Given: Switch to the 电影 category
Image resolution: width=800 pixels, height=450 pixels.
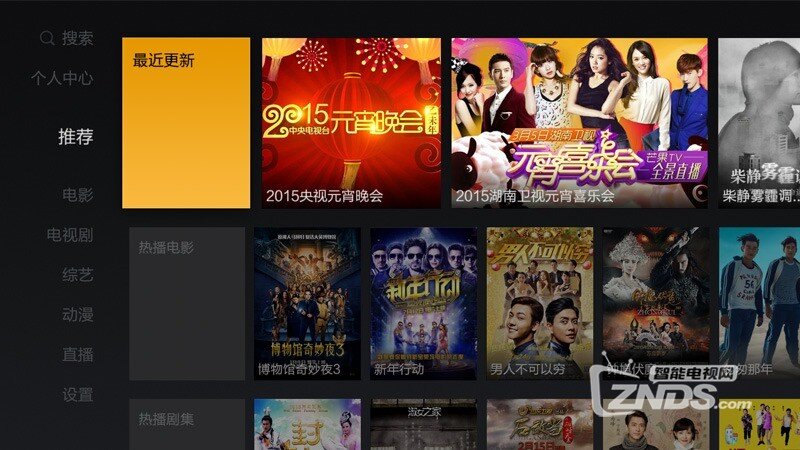Looking at the screenshot, I should click(77, 194).
